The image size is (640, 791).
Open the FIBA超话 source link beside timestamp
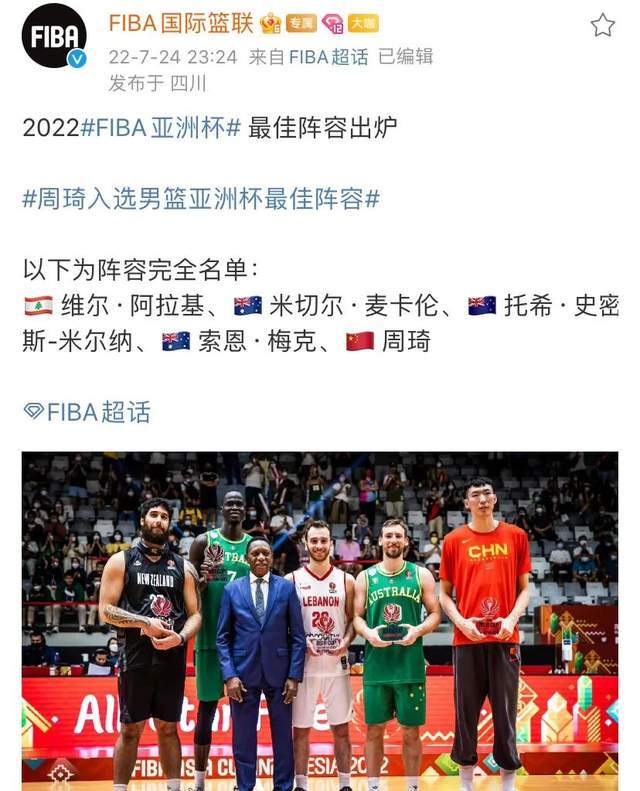(329, 57)
